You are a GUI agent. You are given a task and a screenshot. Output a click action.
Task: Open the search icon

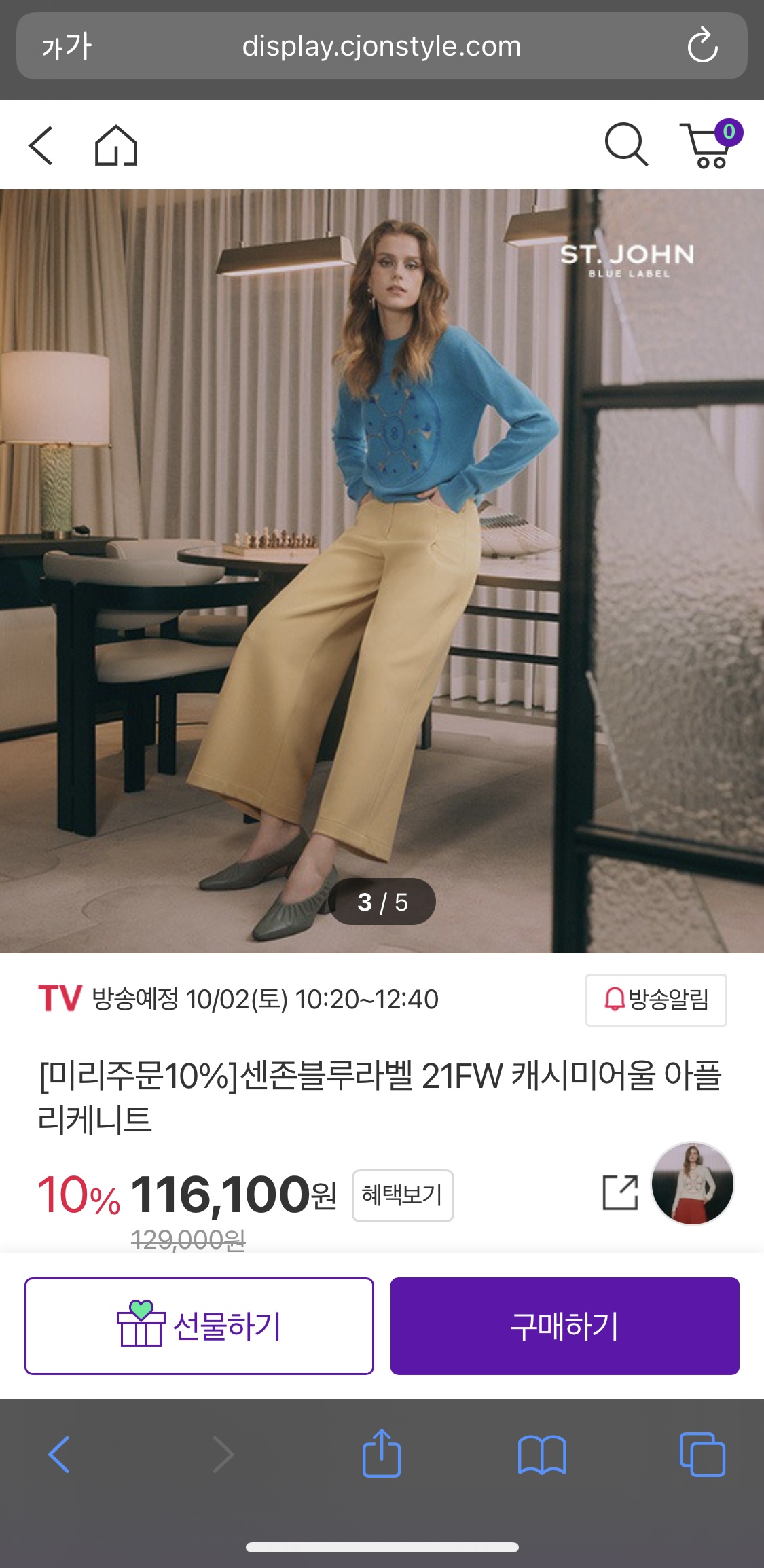point(625,144)
